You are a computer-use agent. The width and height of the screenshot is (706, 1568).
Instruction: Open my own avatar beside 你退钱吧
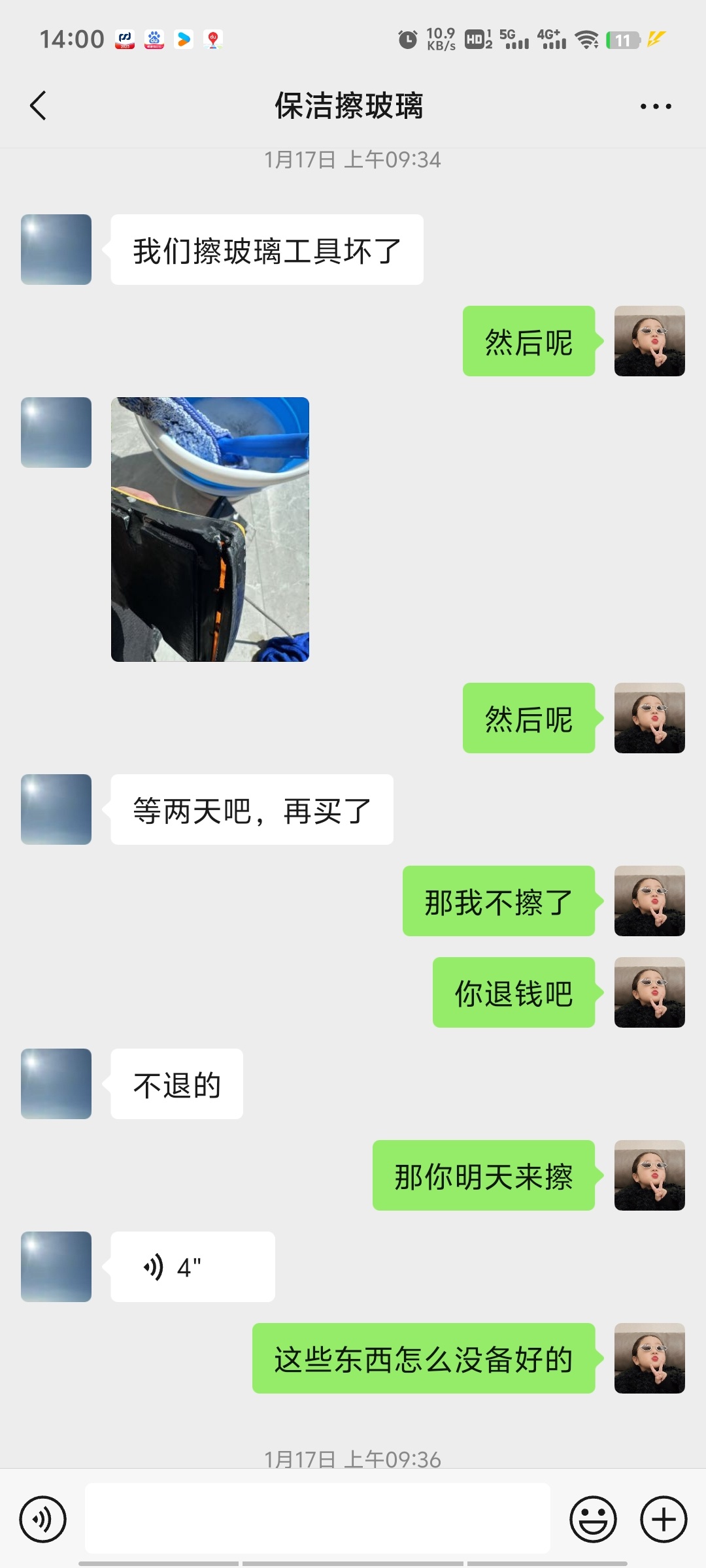pyautogui.click(x=649, y=992)
